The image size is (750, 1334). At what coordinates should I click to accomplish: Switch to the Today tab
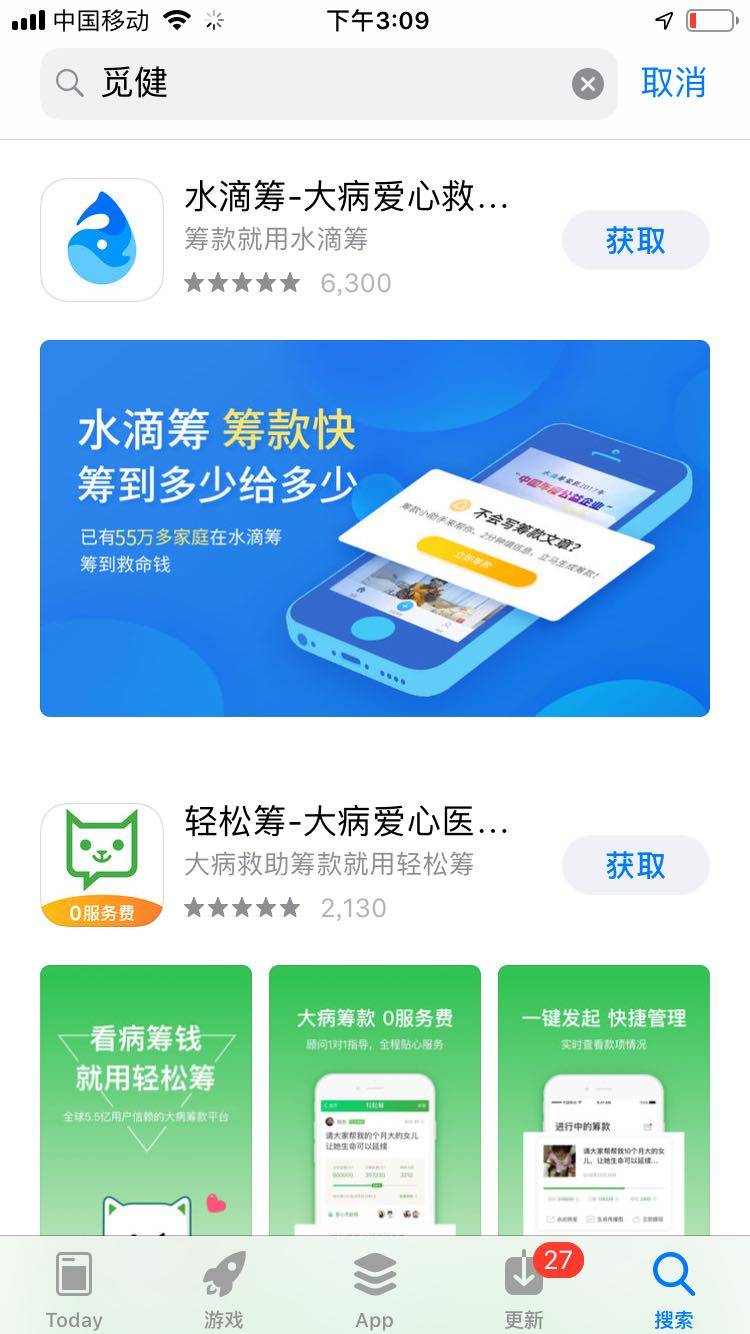pos(74,1290)
